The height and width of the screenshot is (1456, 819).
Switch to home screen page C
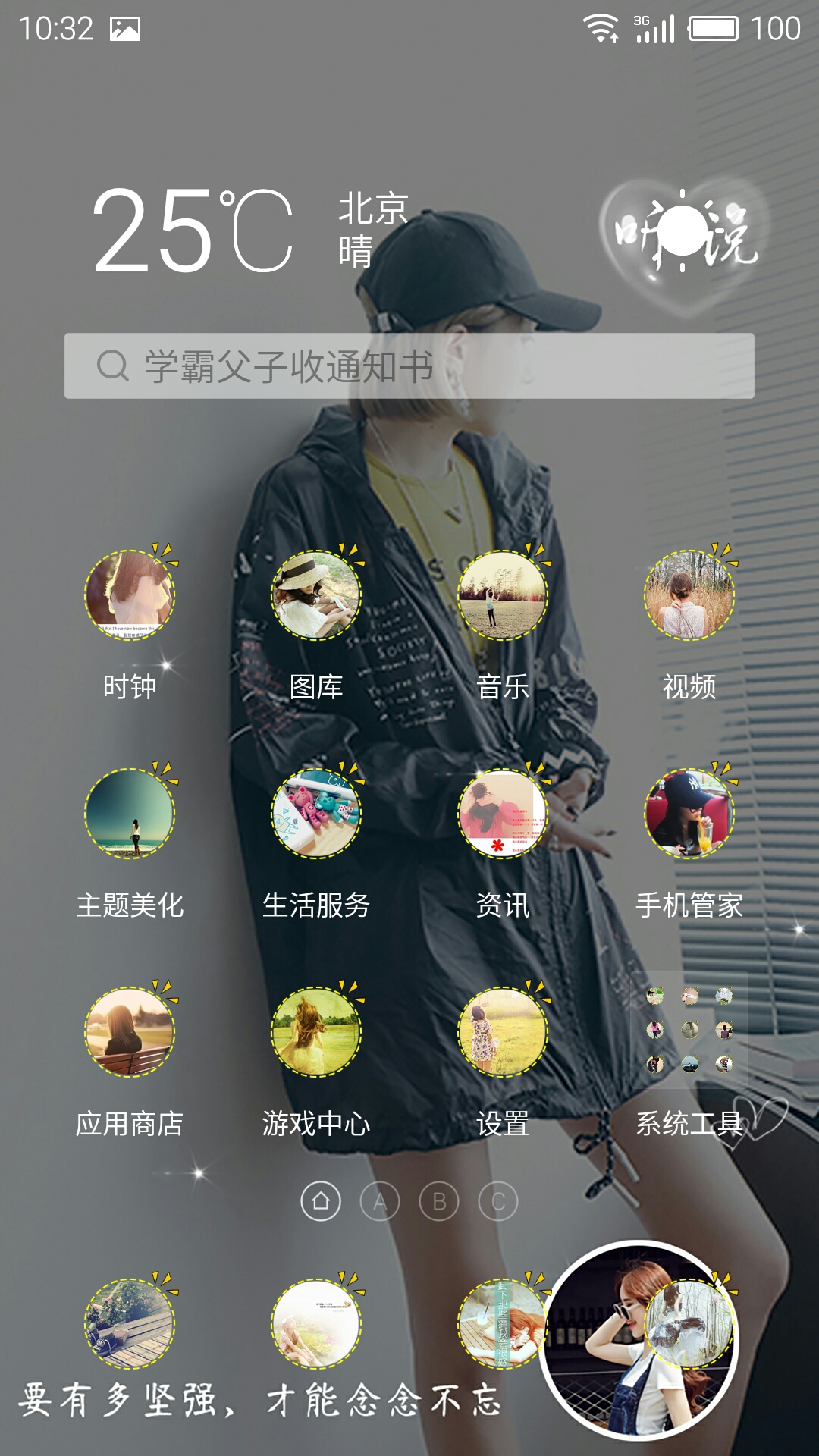click(x=498, y=1201)
